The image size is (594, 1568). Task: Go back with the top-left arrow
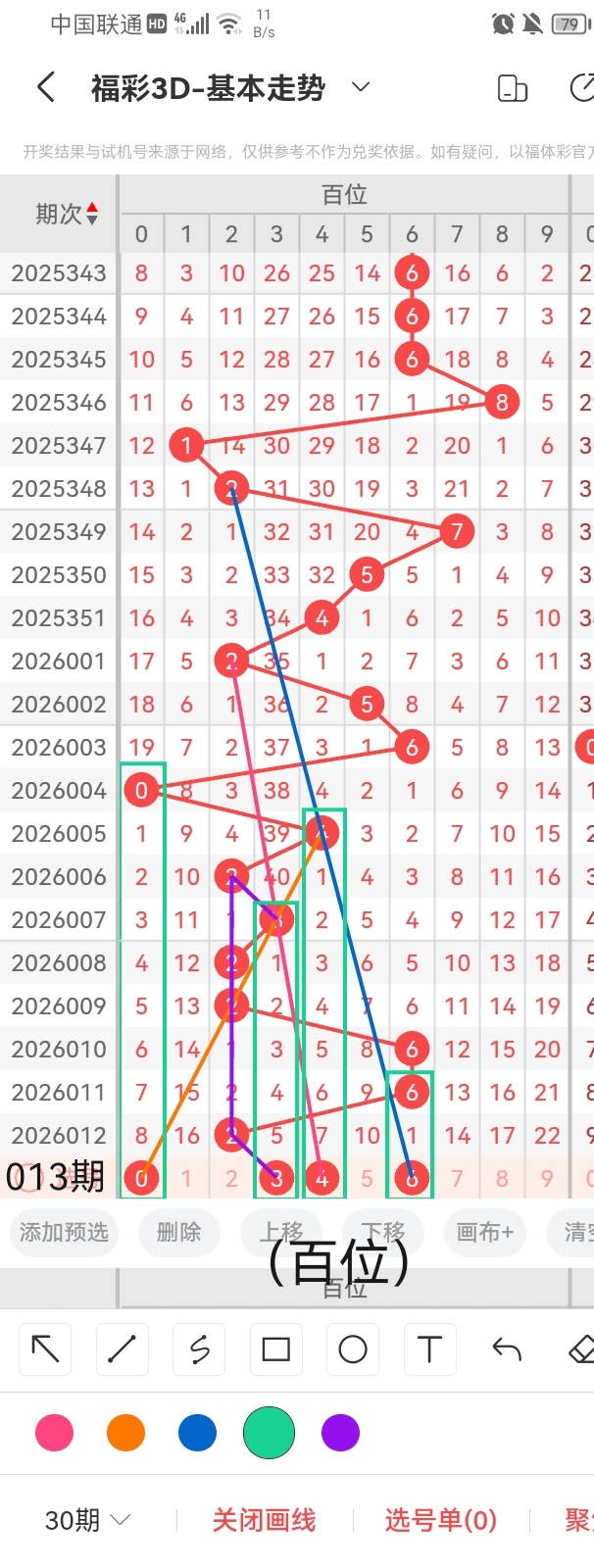tap(45, 88)
